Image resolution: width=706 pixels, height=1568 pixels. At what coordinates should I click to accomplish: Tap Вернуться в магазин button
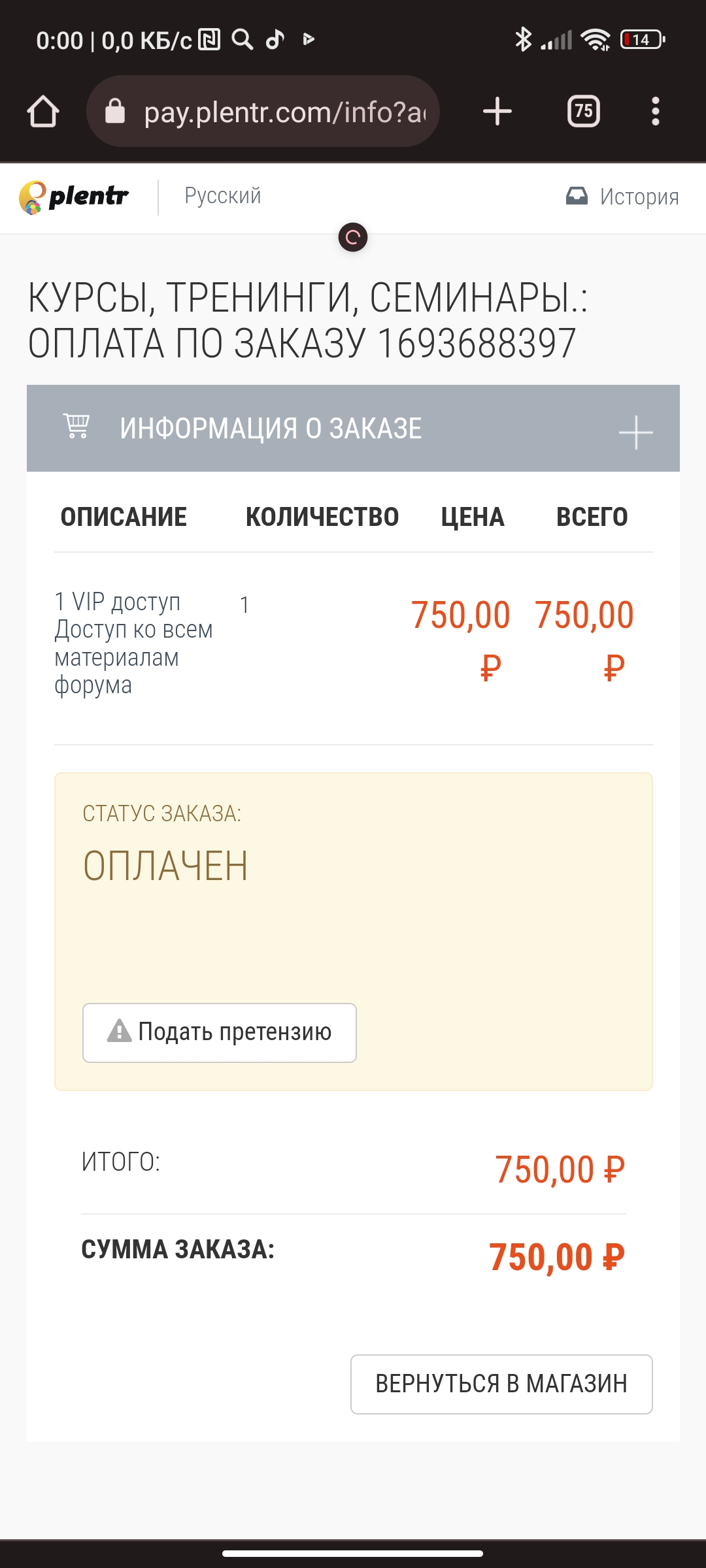(501, 1384)
